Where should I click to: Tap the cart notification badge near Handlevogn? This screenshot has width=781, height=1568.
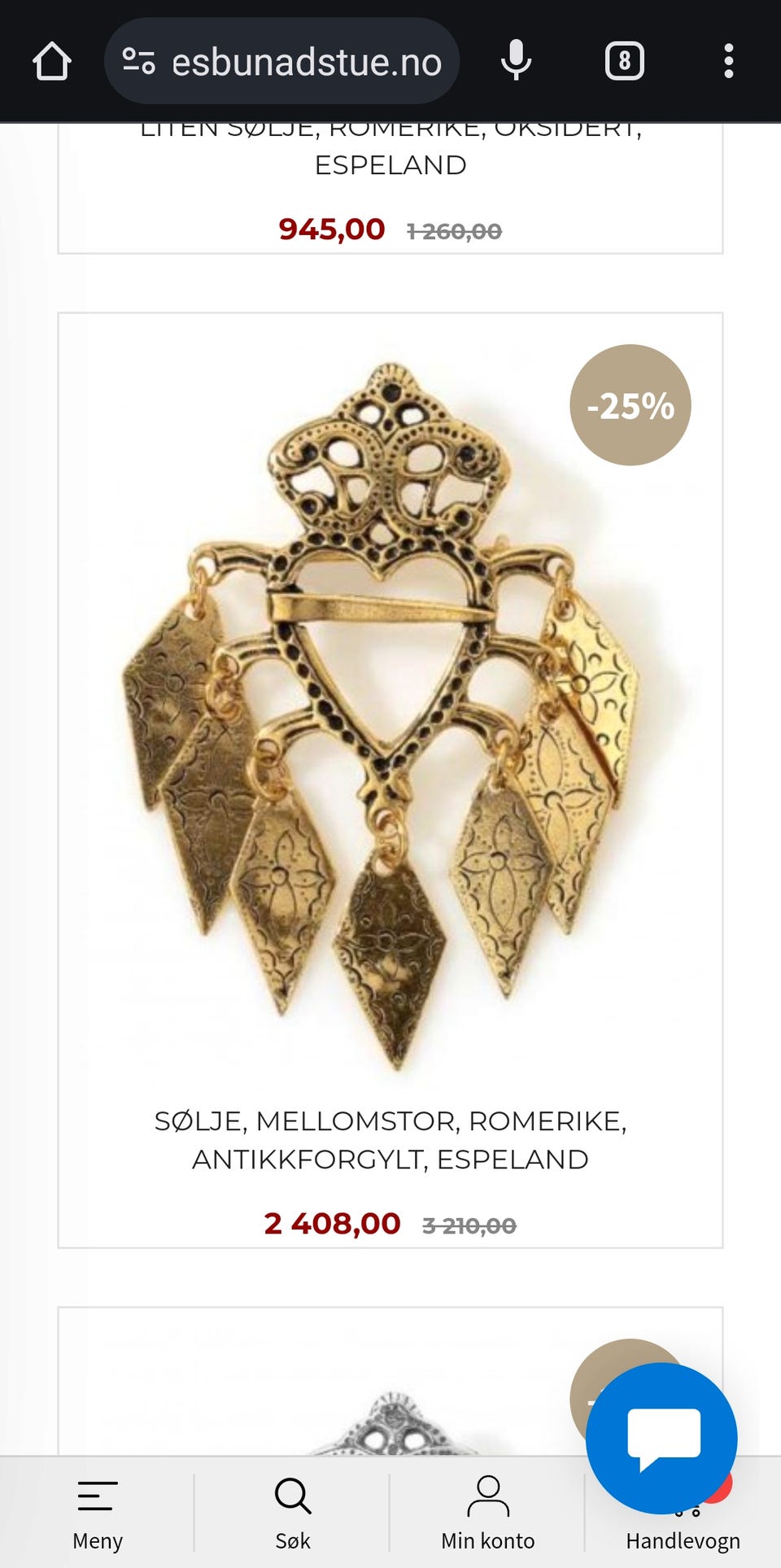[719, 1492]
